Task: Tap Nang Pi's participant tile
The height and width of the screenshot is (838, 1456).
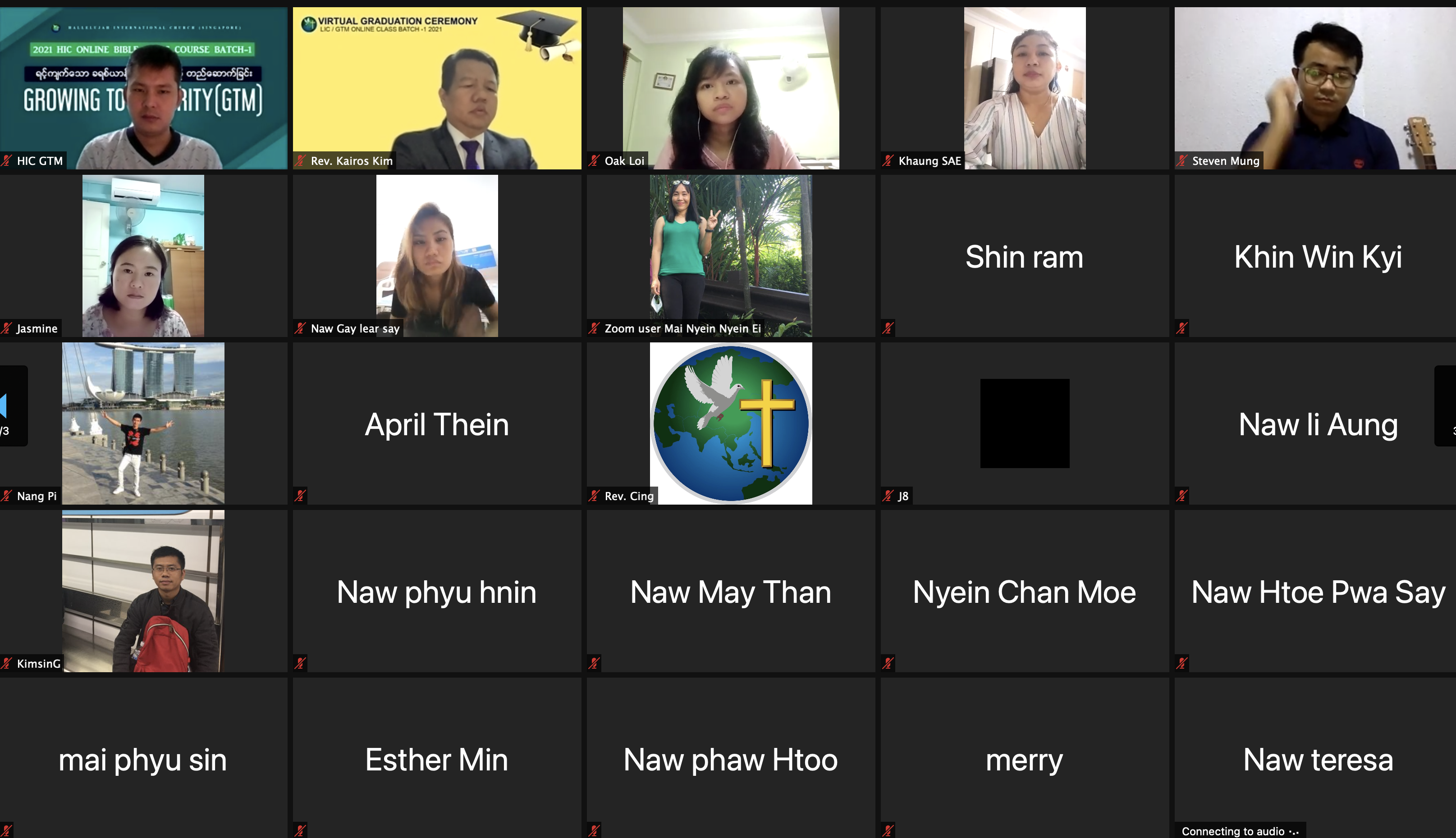Action: click(143, 423)
